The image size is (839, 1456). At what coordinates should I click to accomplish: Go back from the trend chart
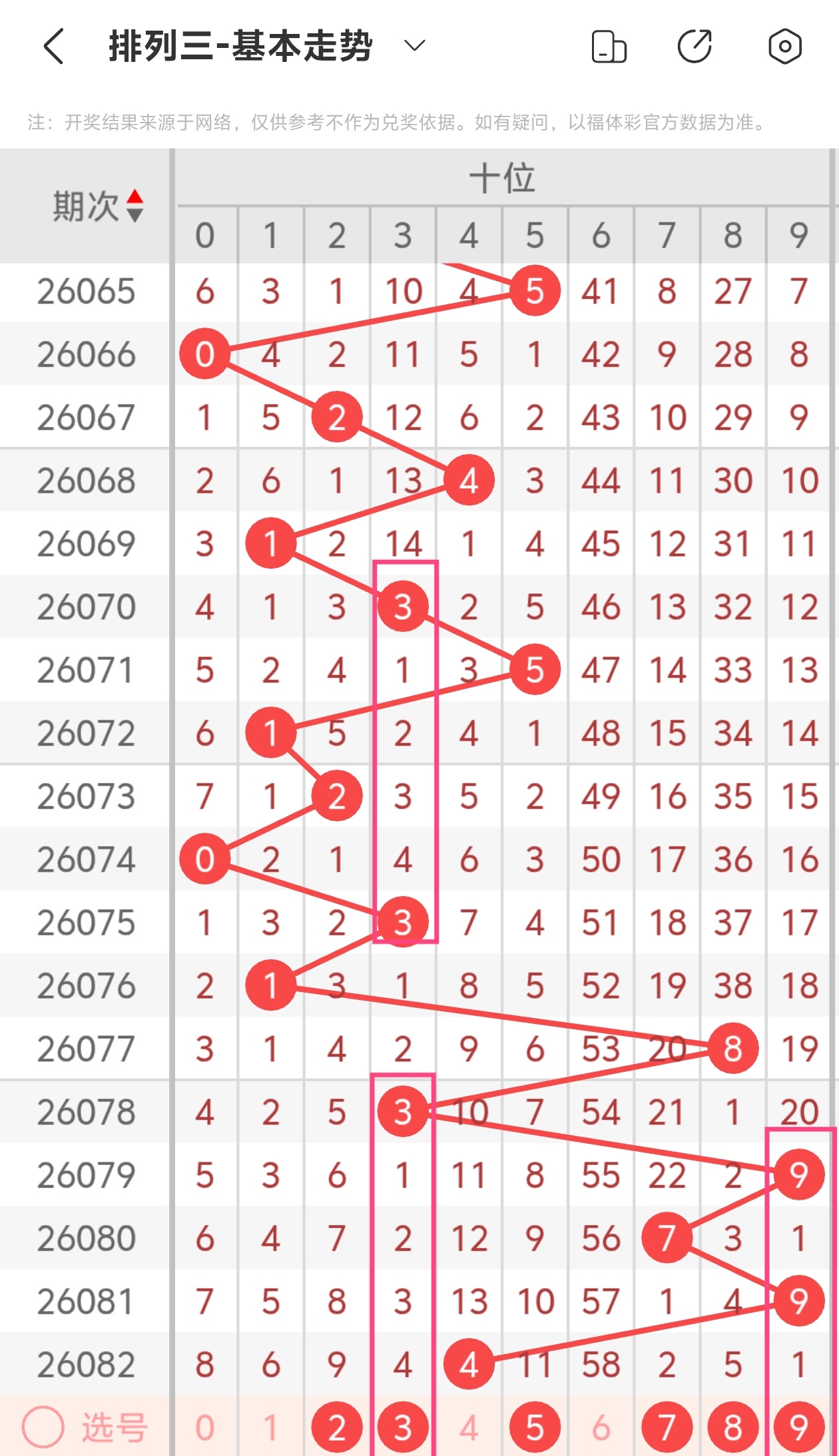(55, 47)
